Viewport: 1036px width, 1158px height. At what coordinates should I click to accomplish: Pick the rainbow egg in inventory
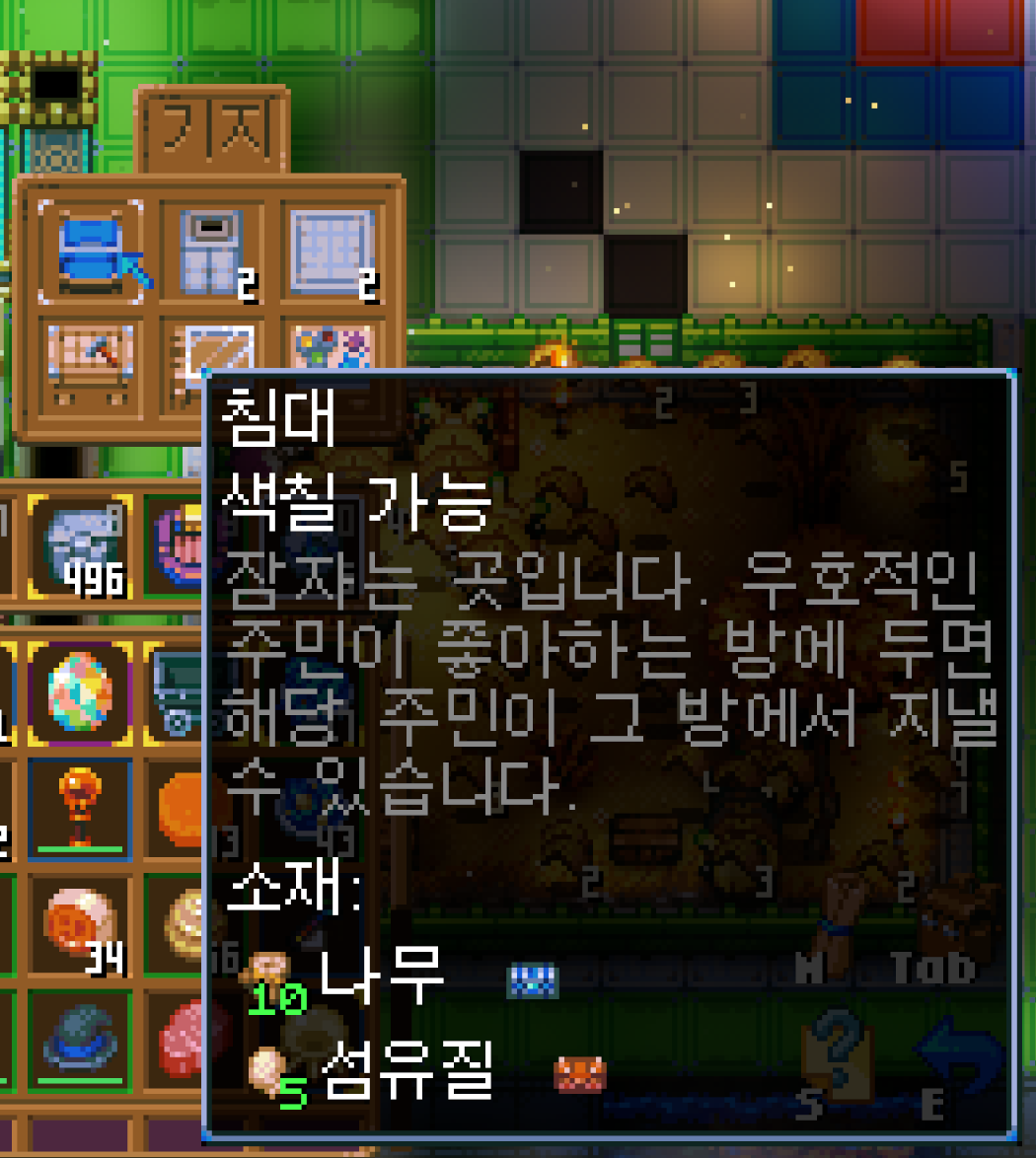click(81, 690)
